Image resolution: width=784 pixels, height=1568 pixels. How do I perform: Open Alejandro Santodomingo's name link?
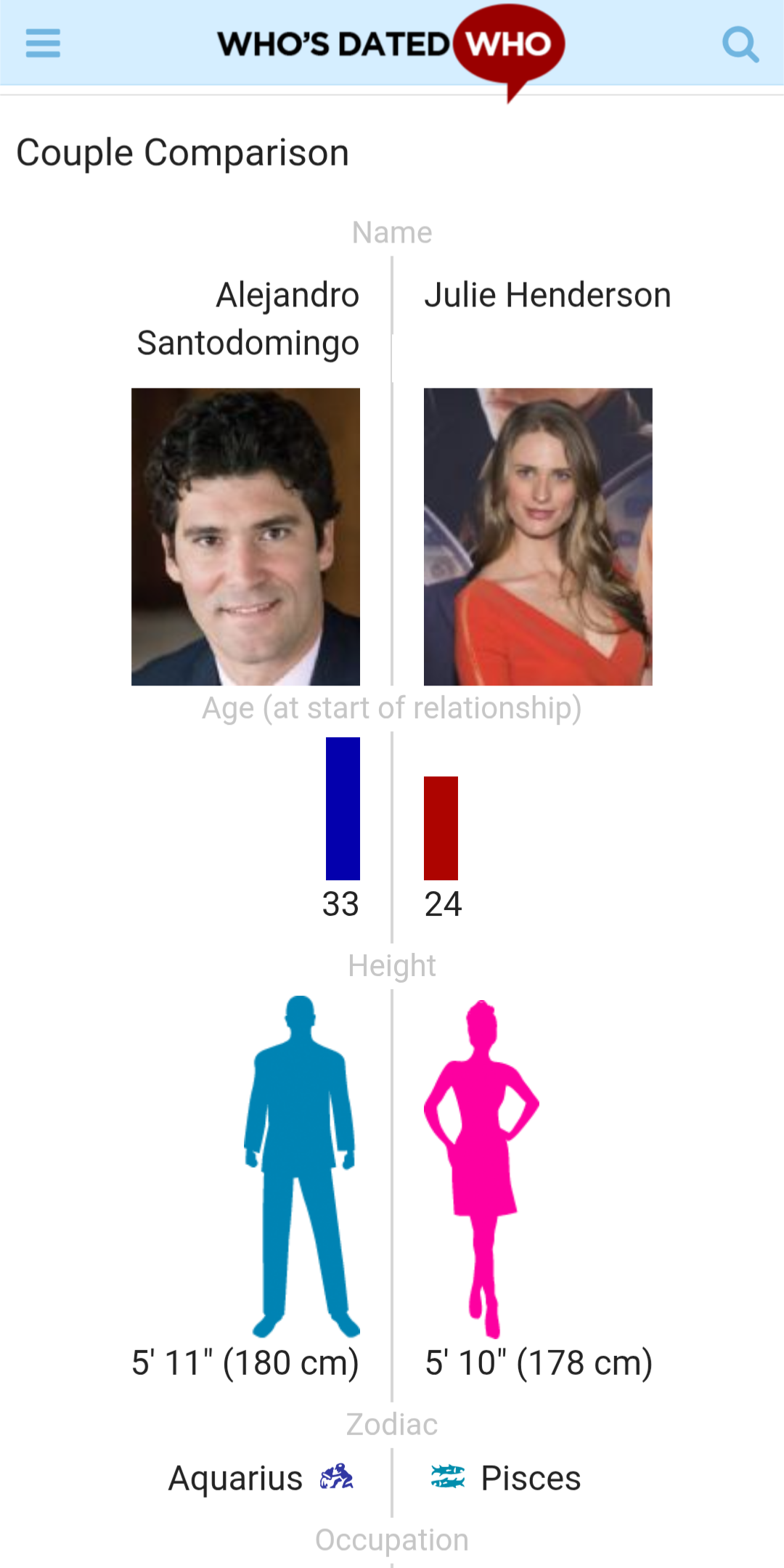pos(248,319)
